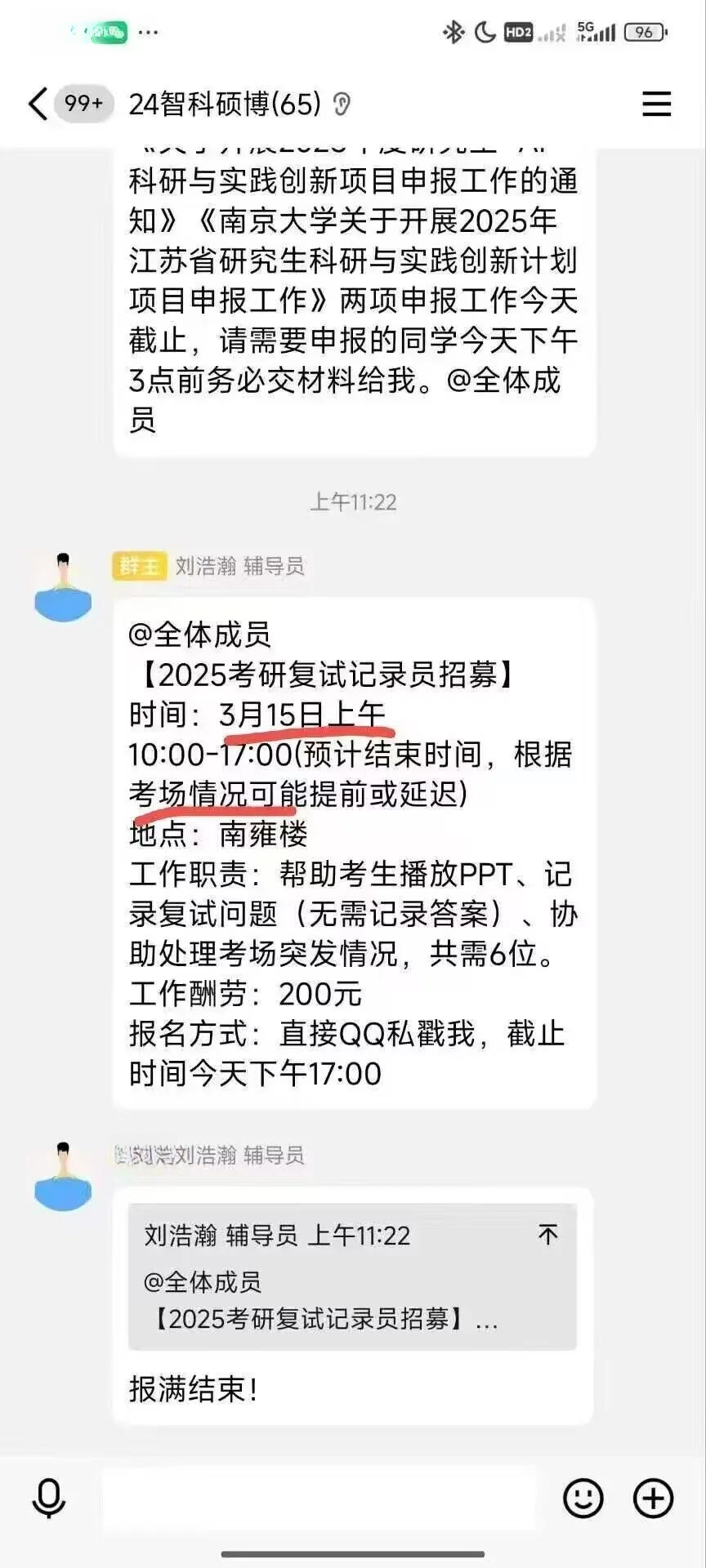Open 刘浩瀚's avatar on the recruitment message
This screenshot has width=706, height=1568.
pyautogui.click(x=63, y=588)
